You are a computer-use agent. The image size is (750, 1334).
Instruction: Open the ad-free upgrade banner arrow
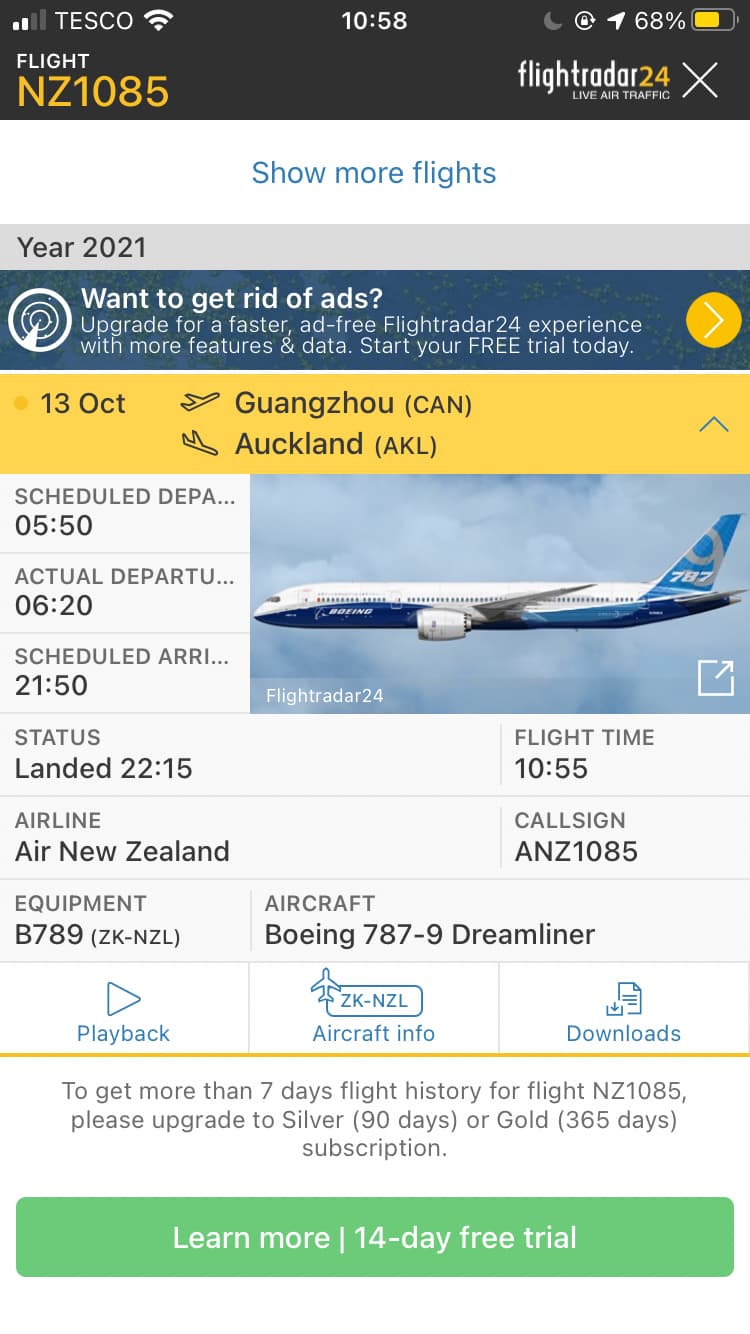tap(713, 320)
